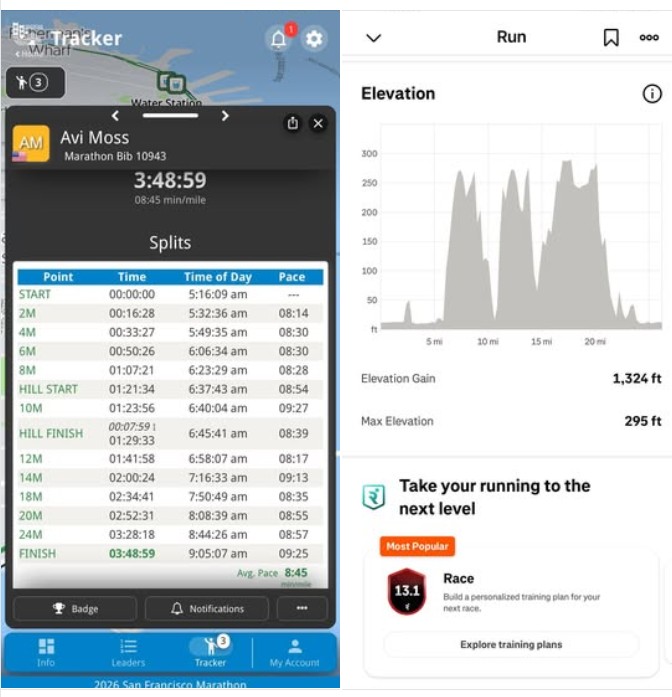
Task: Go to previous tracked runner
Action: click(x=115, y=116)
